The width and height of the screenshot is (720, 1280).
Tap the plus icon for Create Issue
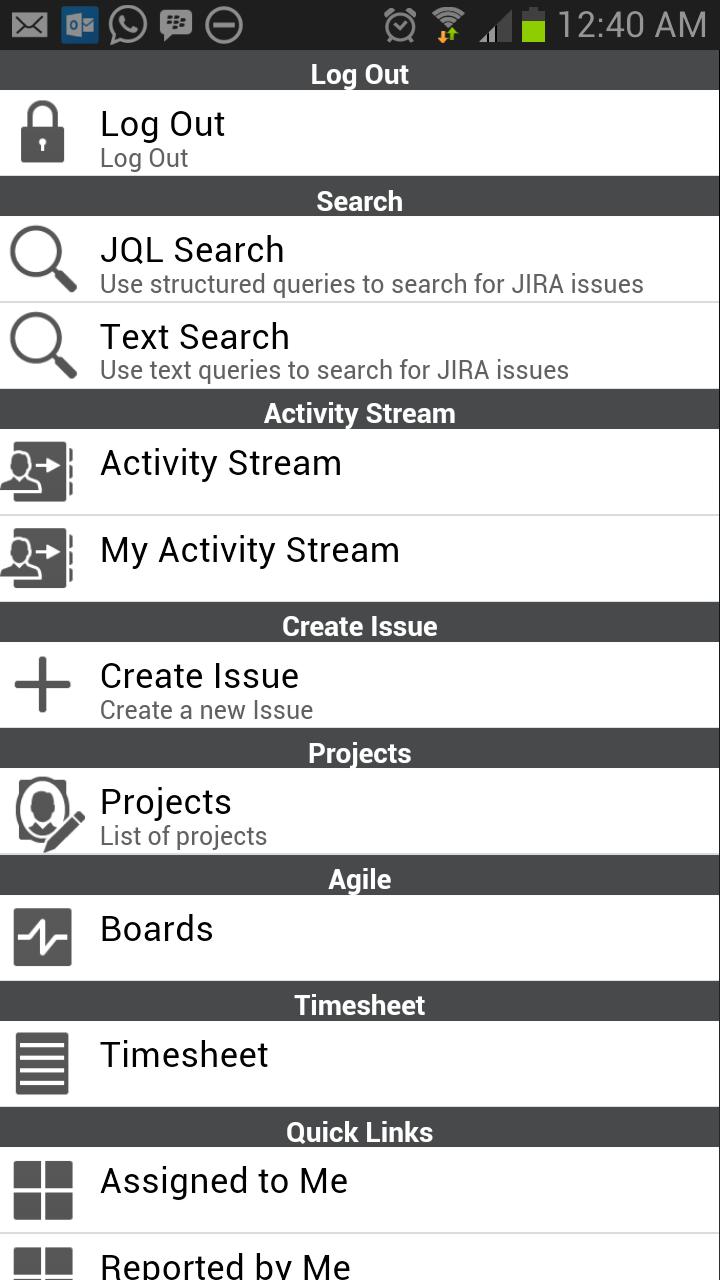click(42, 684)
